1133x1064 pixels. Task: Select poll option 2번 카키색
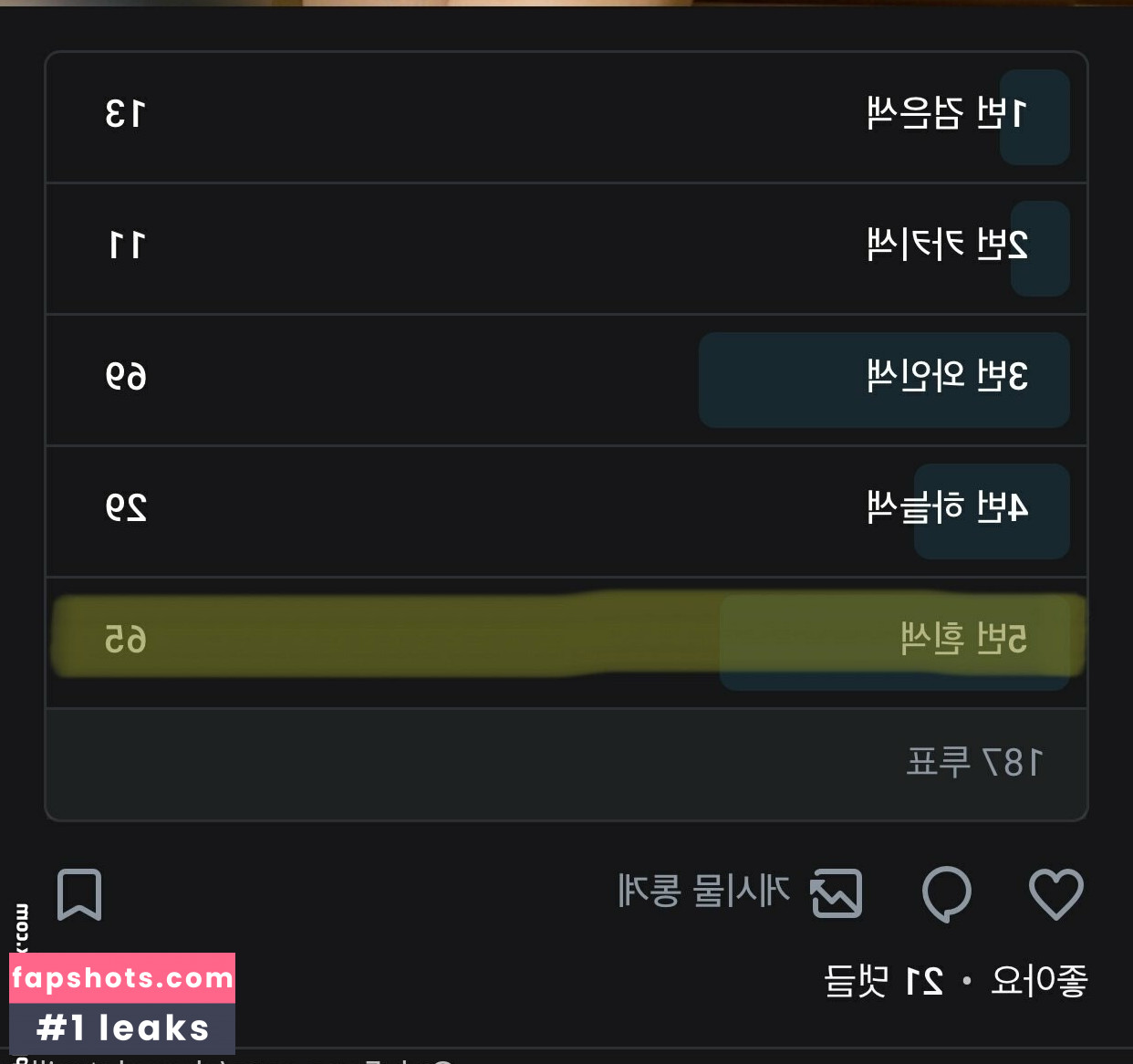pyautogui.click(x=566, y=247)
